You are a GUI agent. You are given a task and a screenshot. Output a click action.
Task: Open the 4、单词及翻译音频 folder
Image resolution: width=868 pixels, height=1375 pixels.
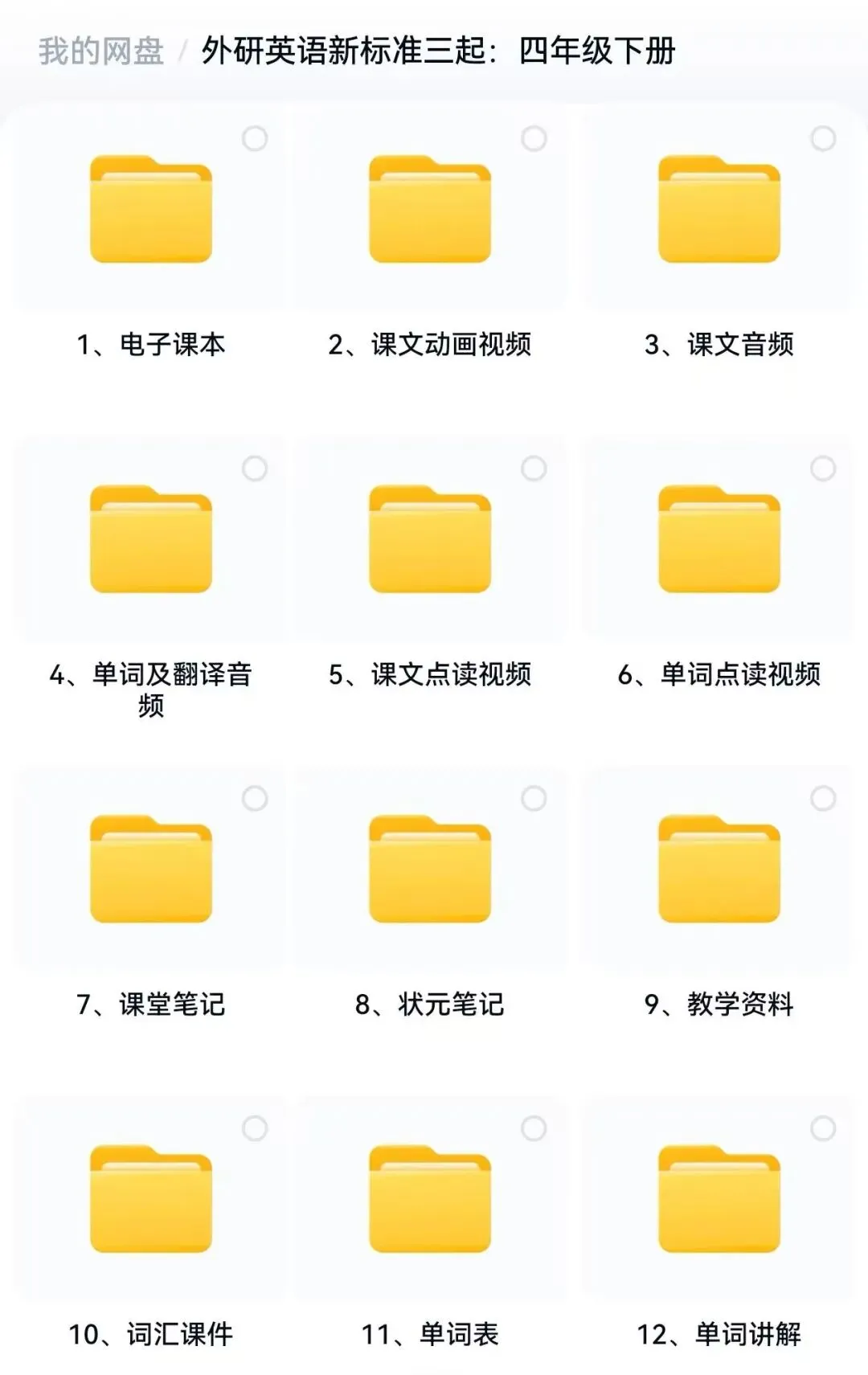click(x=150, y=540)
